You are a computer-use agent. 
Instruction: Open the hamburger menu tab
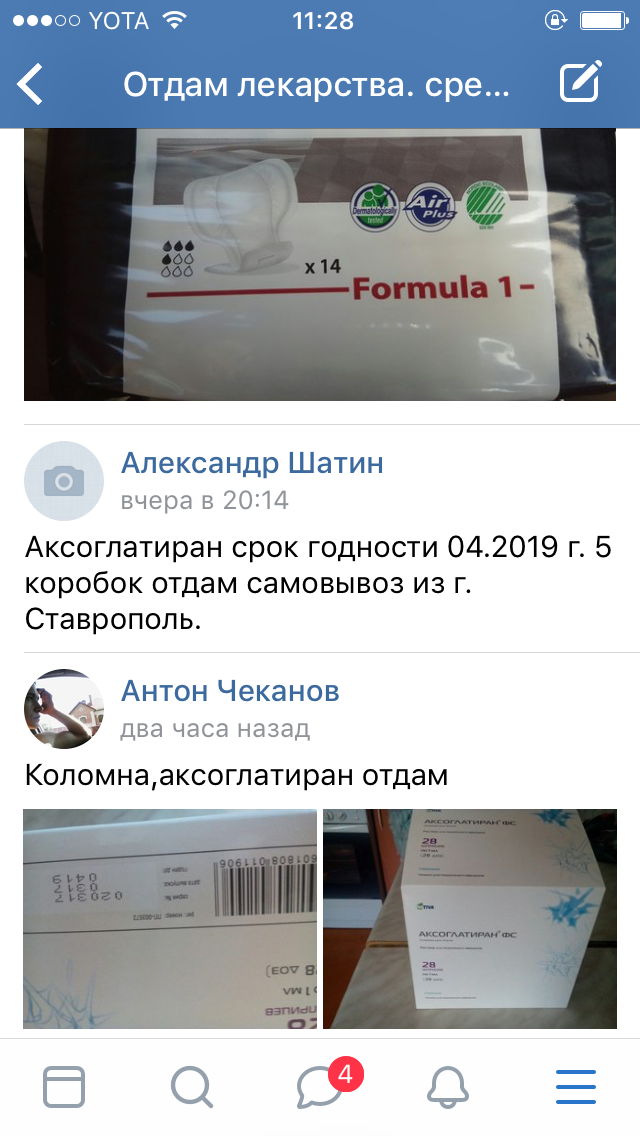[x=576, y=1087]
